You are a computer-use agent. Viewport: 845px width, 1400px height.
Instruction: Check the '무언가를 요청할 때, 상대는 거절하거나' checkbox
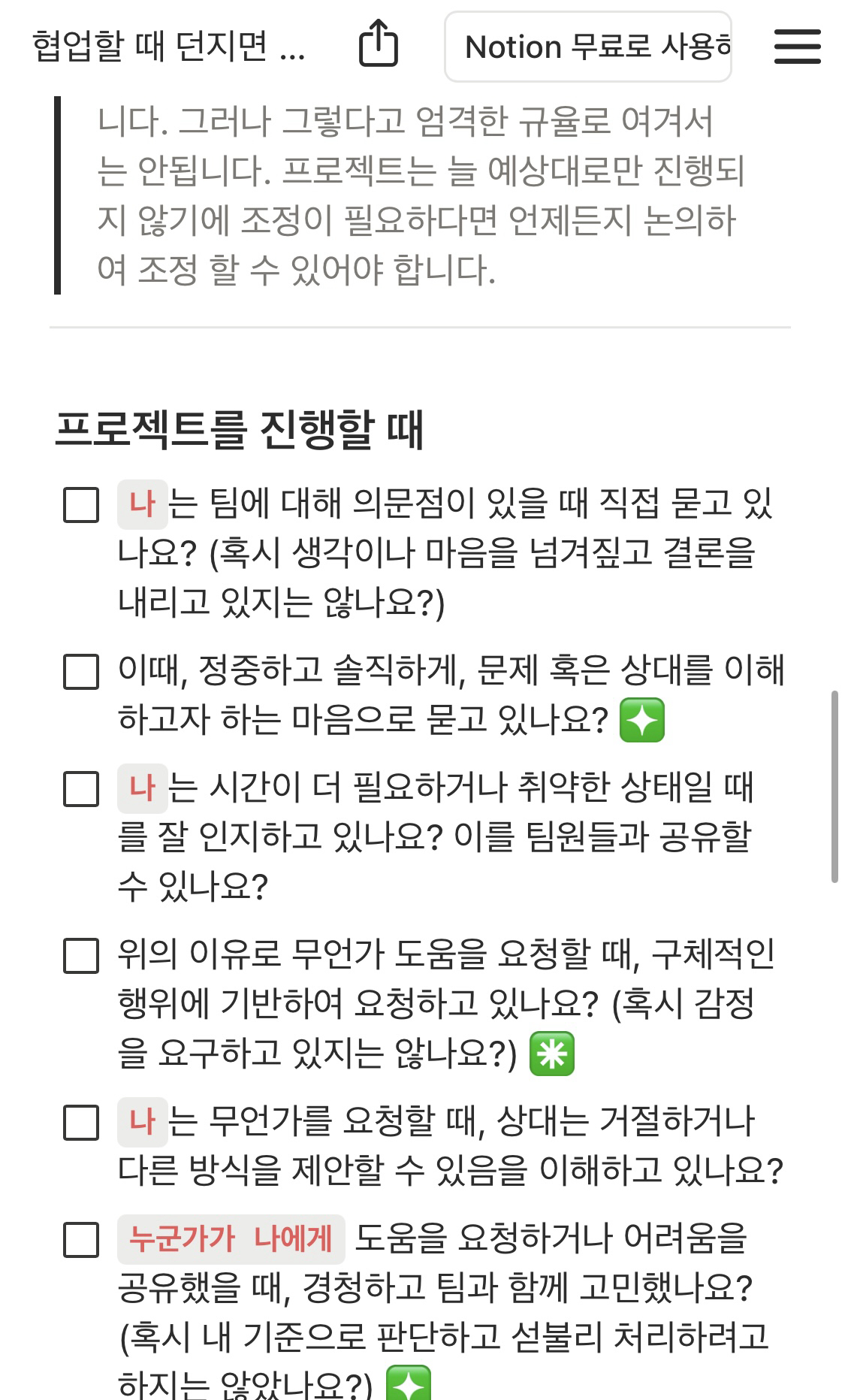[x=81, y=1123]
